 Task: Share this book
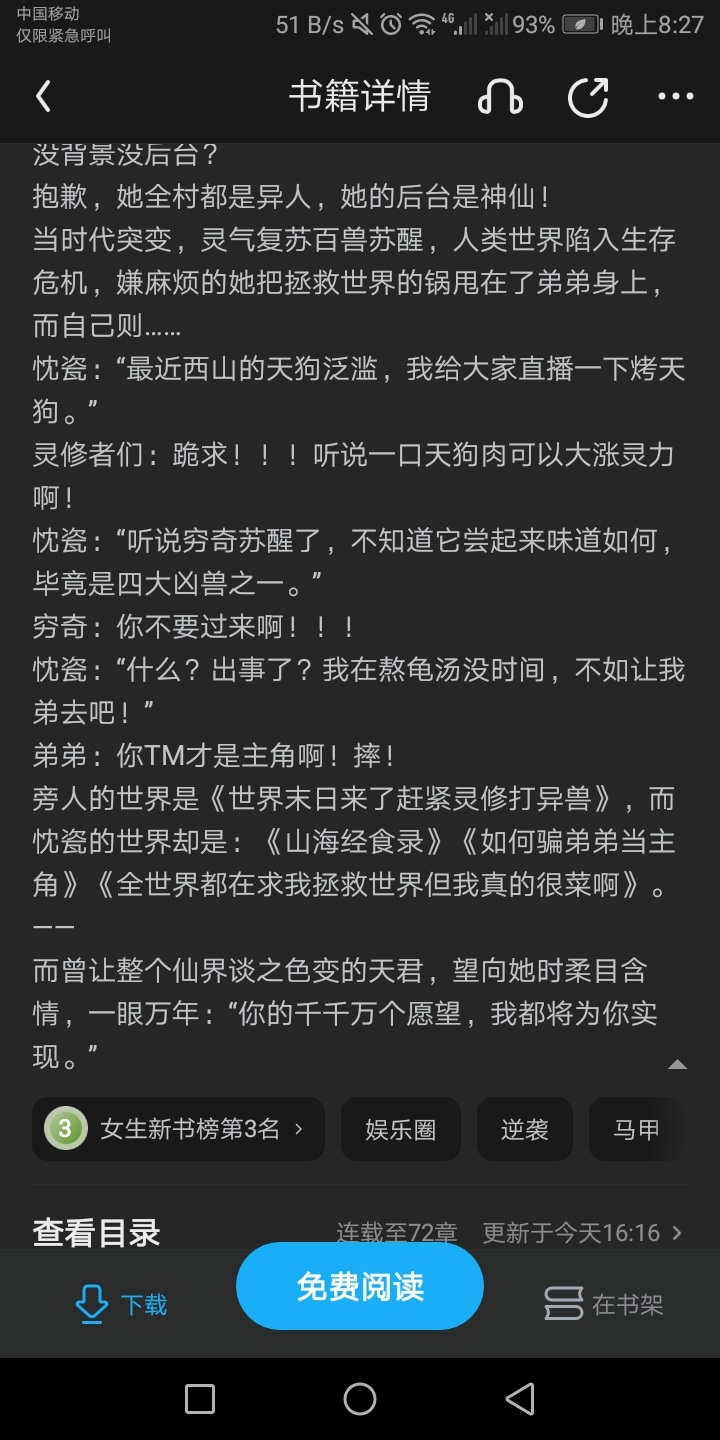coord(588,97)
